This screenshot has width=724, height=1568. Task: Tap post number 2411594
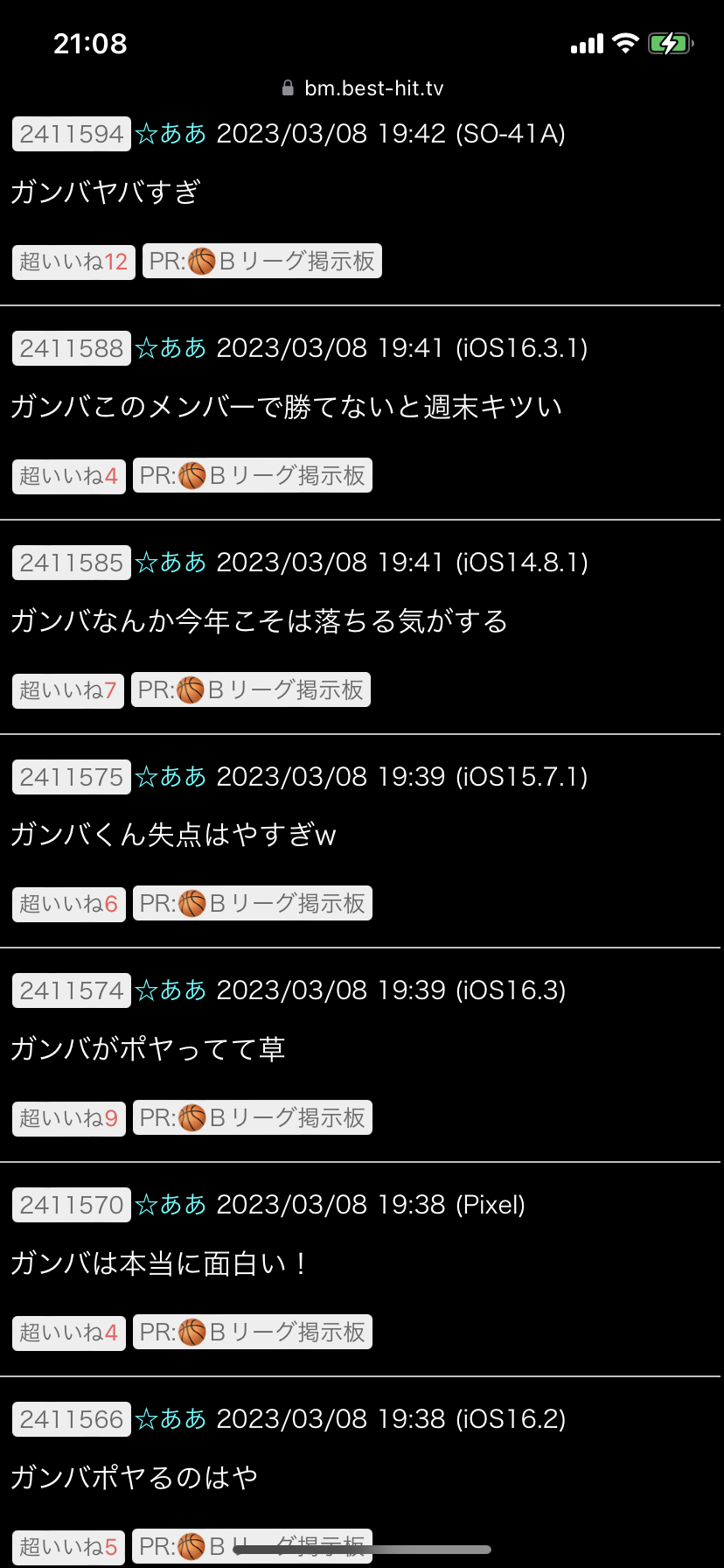point(72,134)
